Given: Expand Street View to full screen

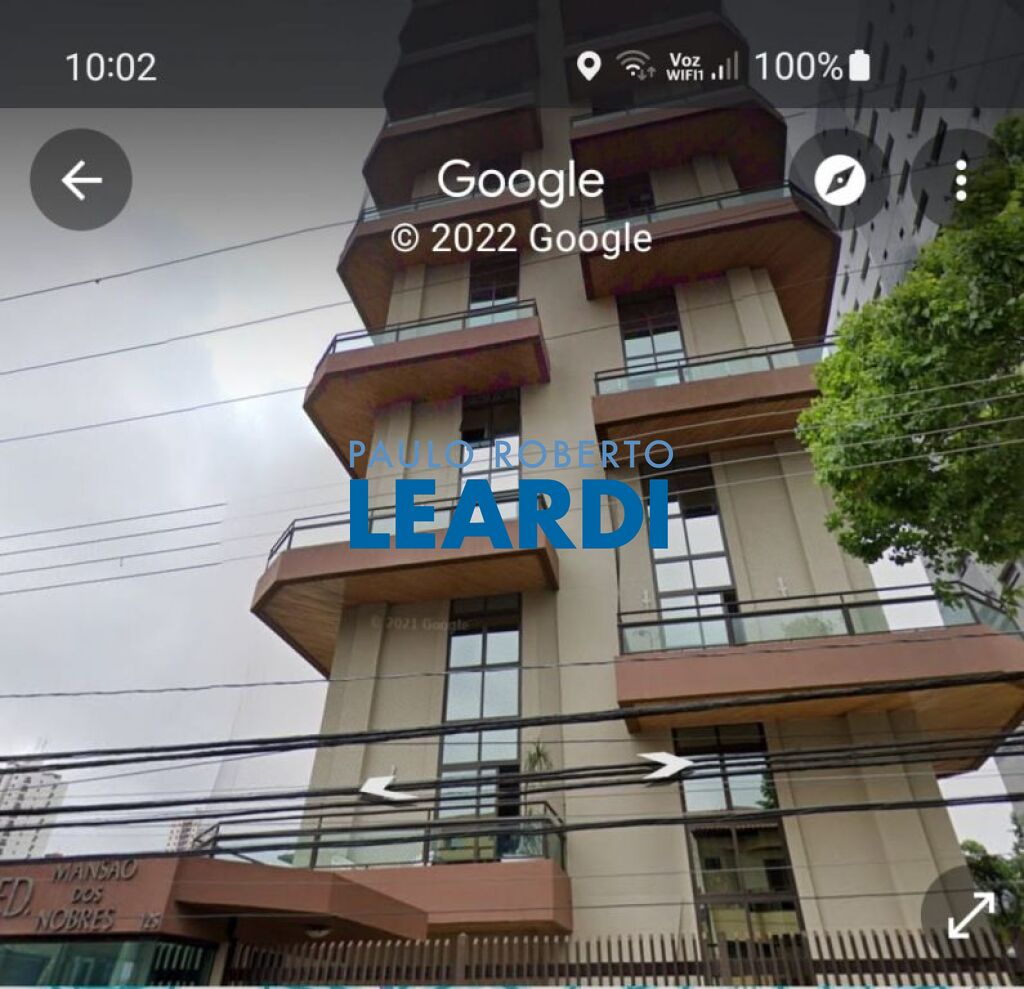Looking at the screenshot, I should tap(970, 914).
